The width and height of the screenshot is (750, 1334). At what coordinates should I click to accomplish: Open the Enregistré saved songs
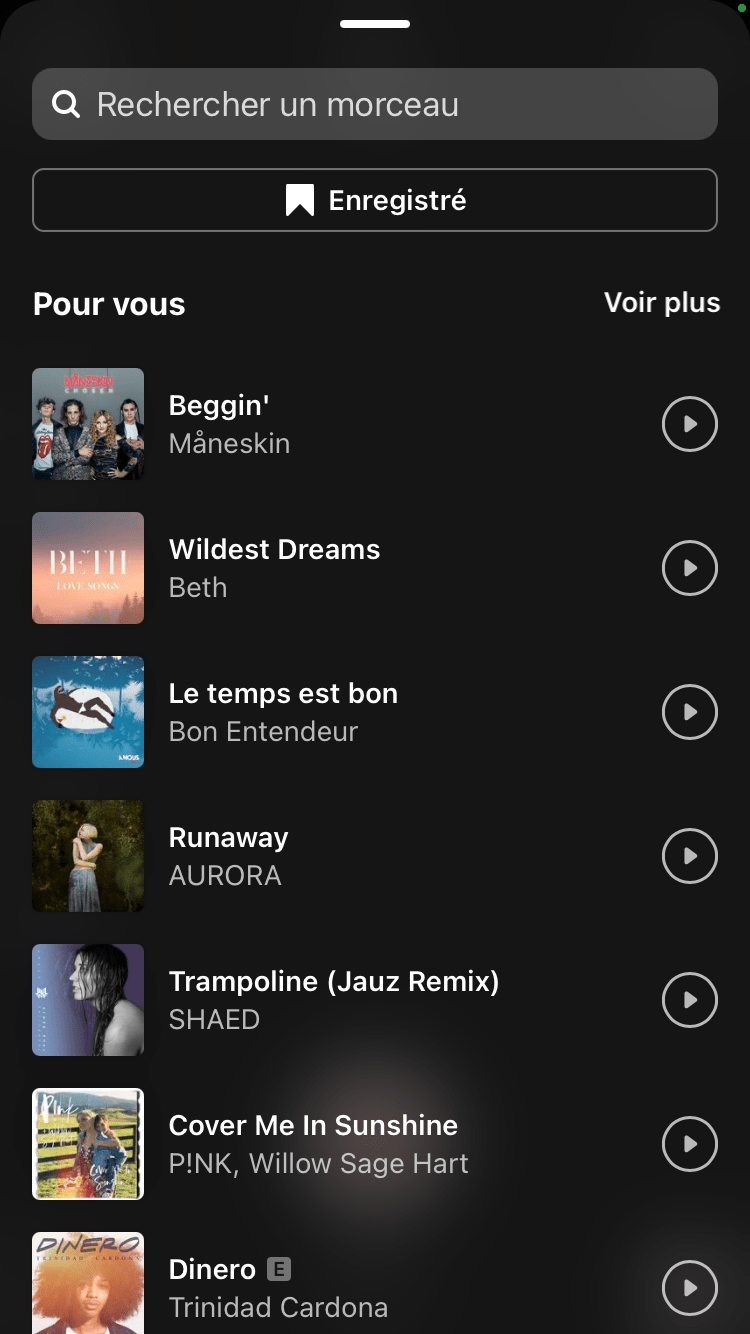point(375,200)
